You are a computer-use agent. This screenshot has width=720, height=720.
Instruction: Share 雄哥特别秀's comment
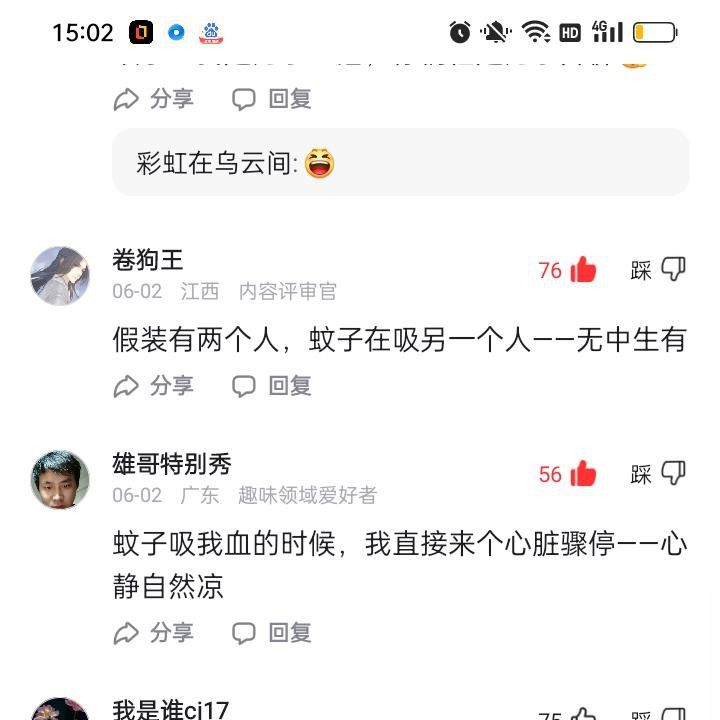tap(153, 632)
